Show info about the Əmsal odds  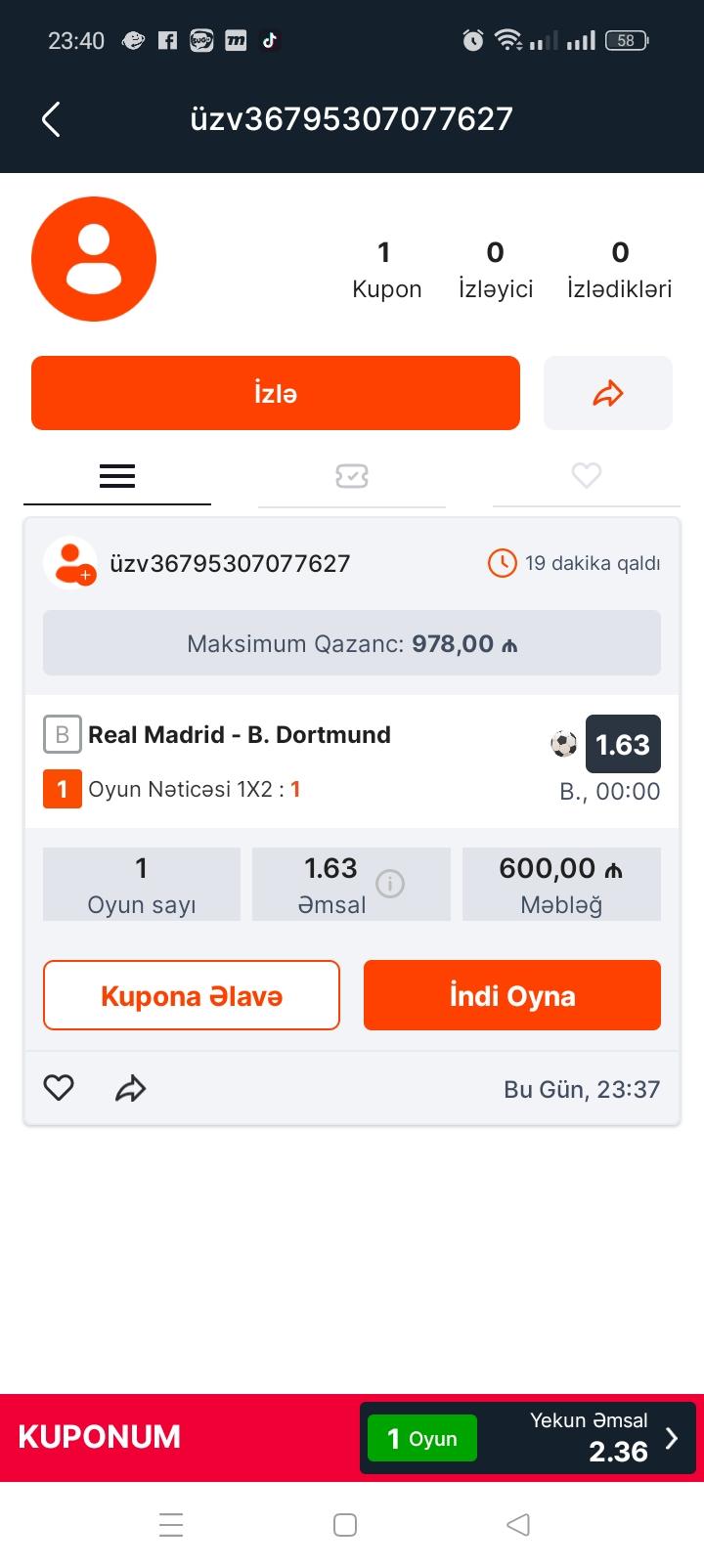[390, 884]
